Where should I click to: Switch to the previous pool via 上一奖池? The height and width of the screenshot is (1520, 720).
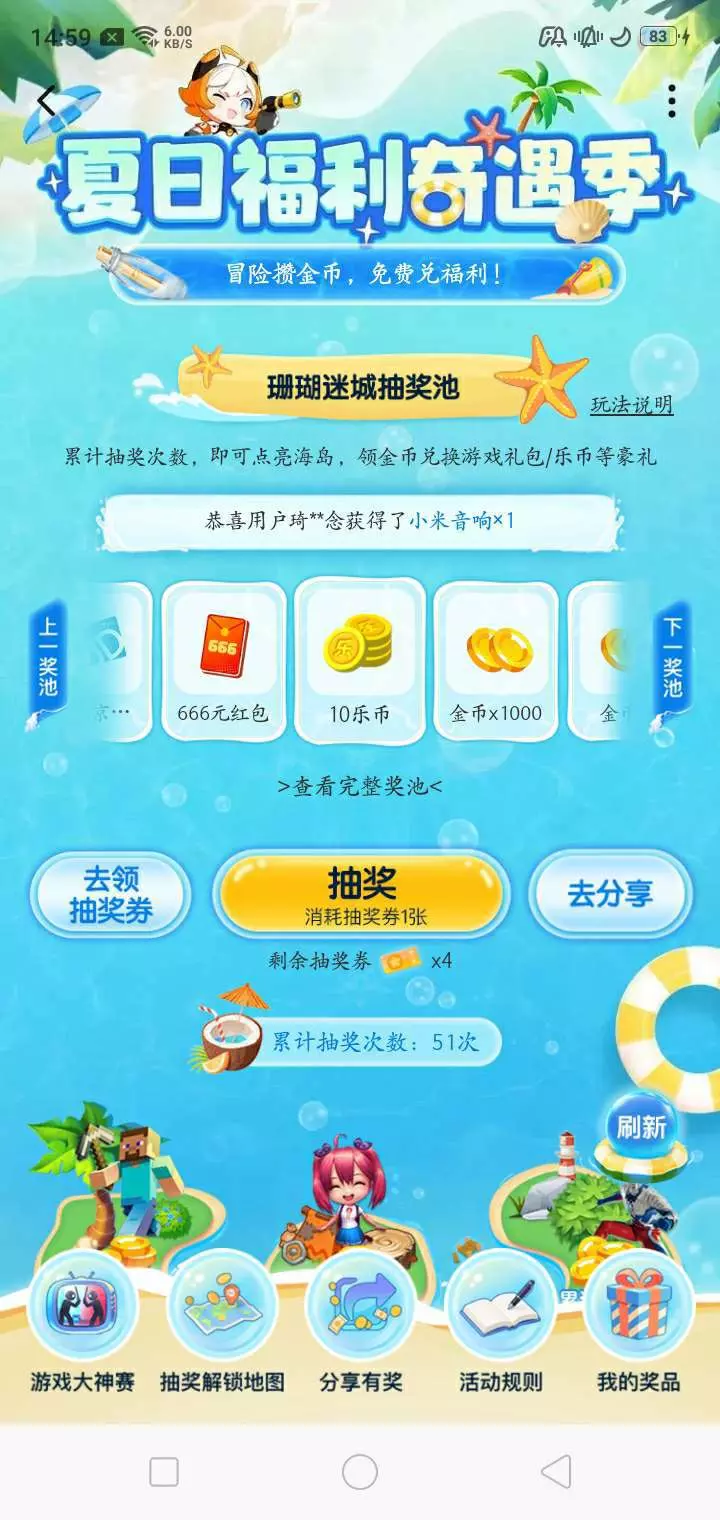pyautogui.click(x=49, y=657)
